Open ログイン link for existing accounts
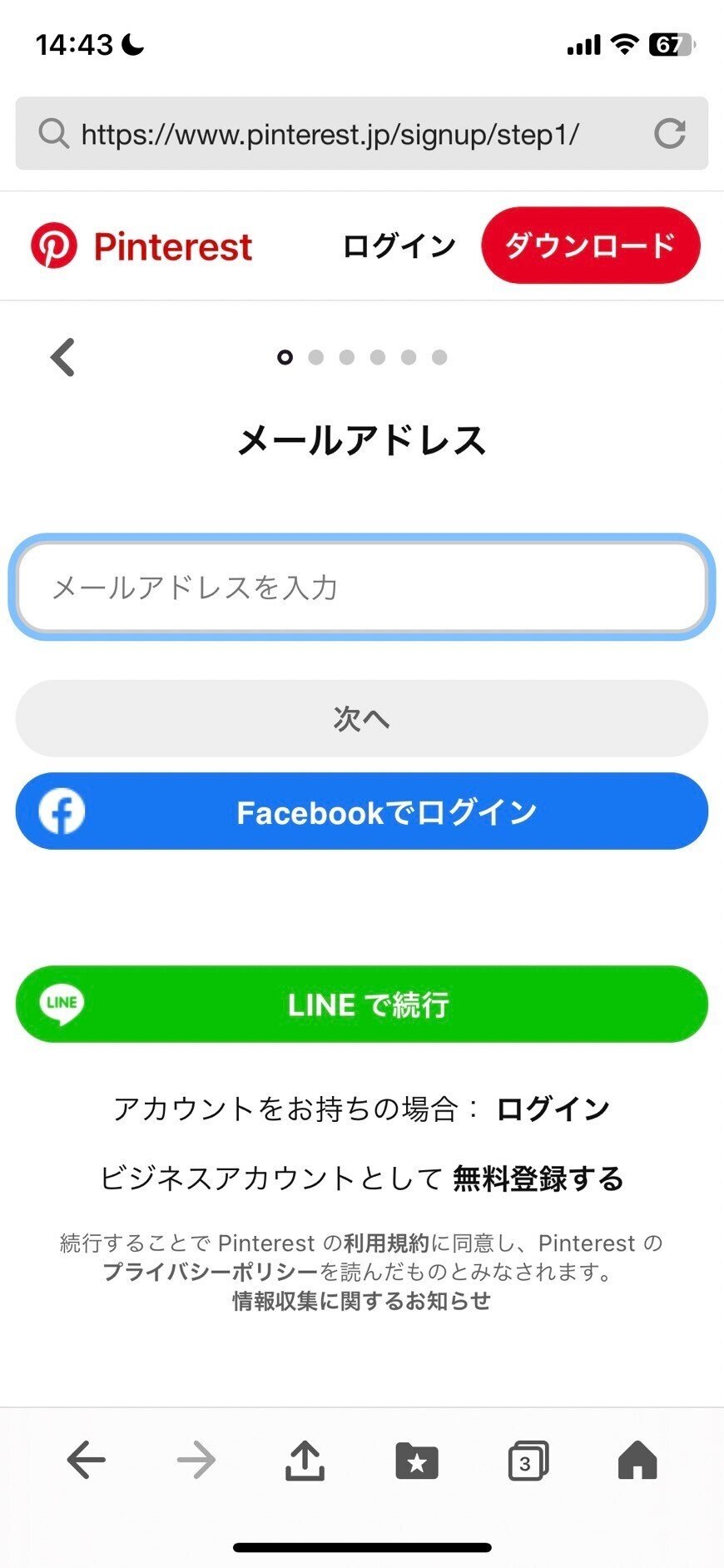This screenshot has height=1568, width=724. [553, 1109]
